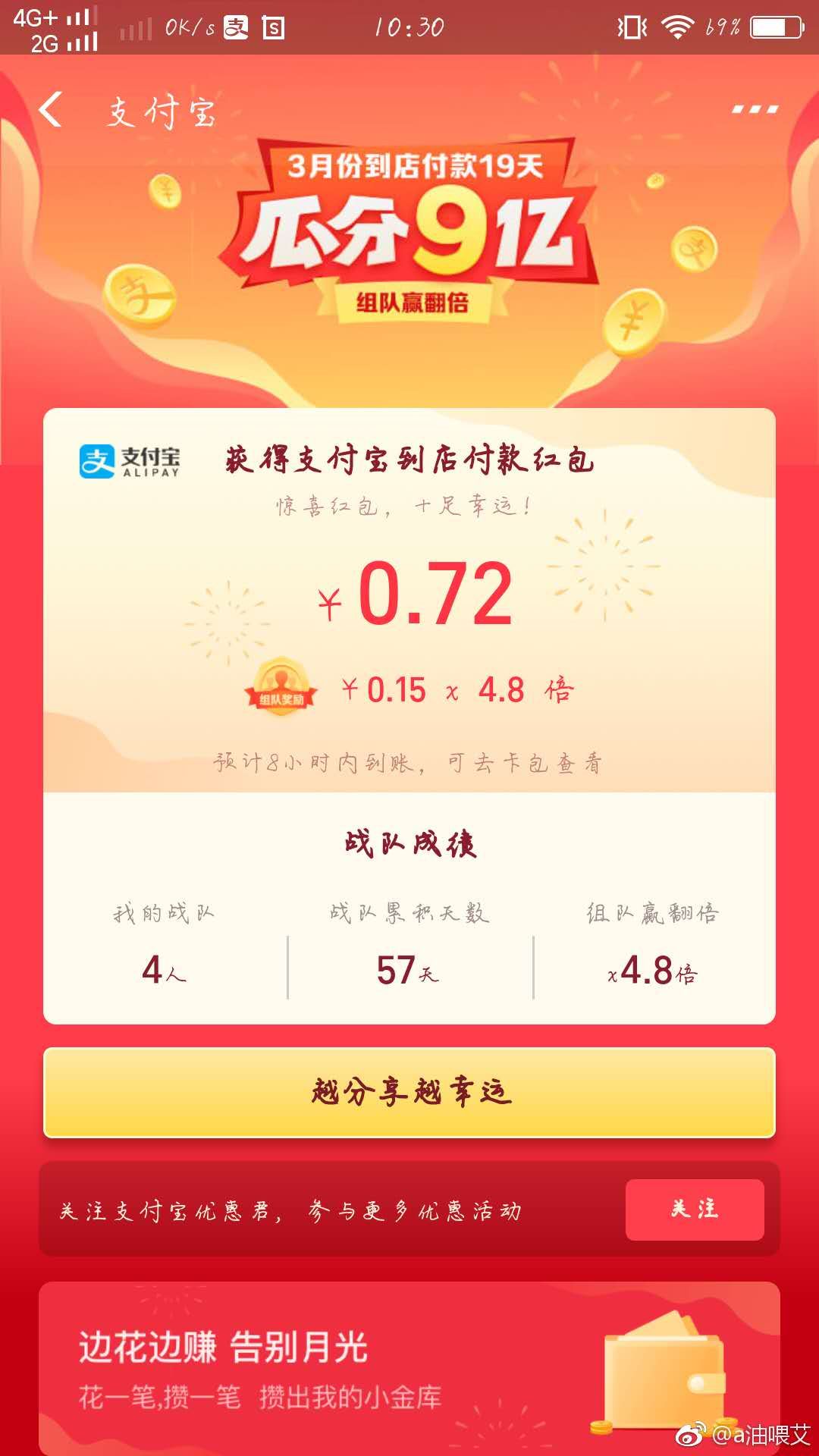819x1456 pixels.
Task: Open the three-dot overflow menu
Action: pyautogui.click(x=755, y=109)
